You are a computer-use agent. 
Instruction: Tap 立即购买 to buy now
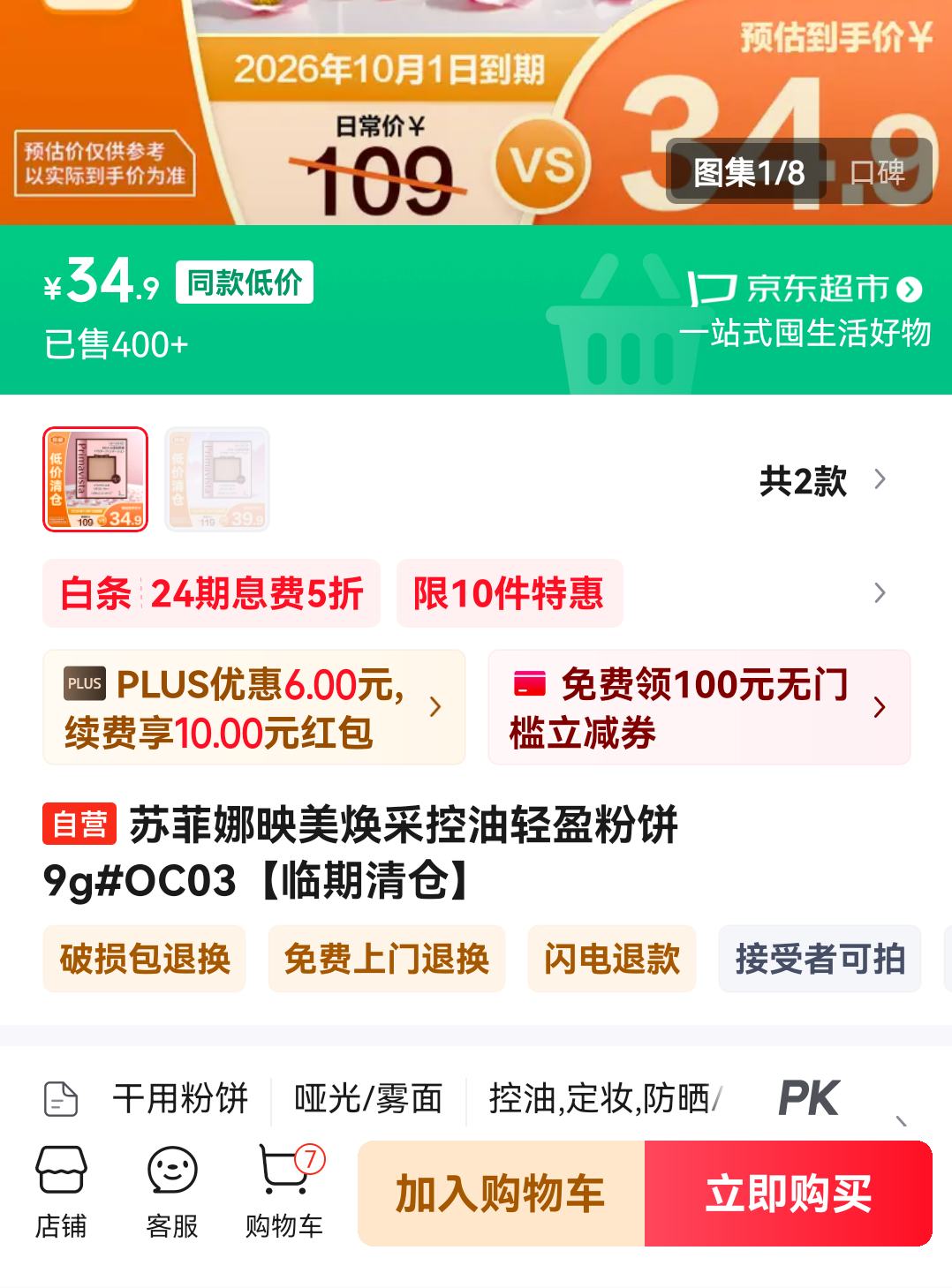[788, 1194]
